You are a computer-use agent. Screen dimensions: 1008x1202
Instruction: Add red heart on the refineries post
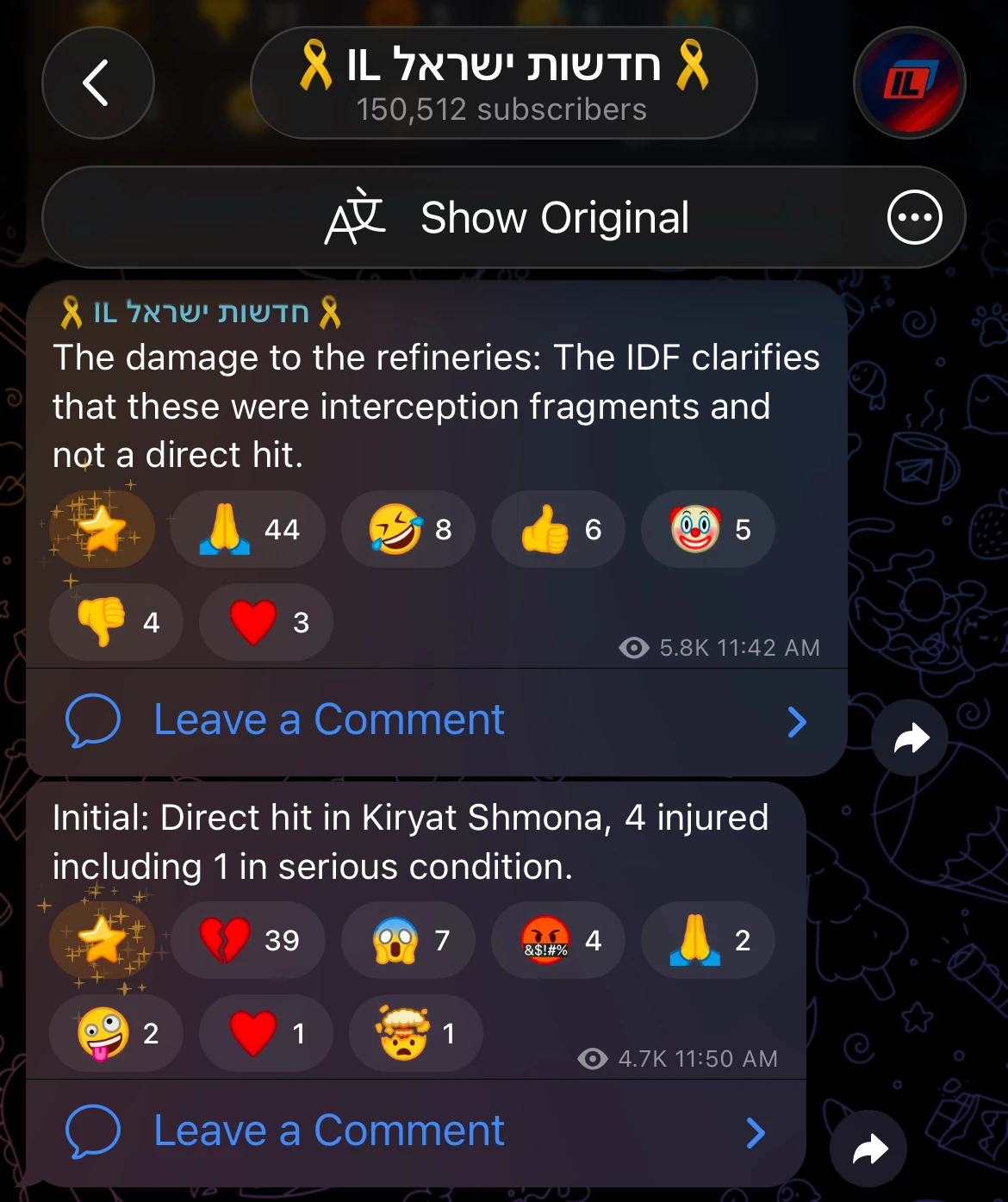coord(266,622)
